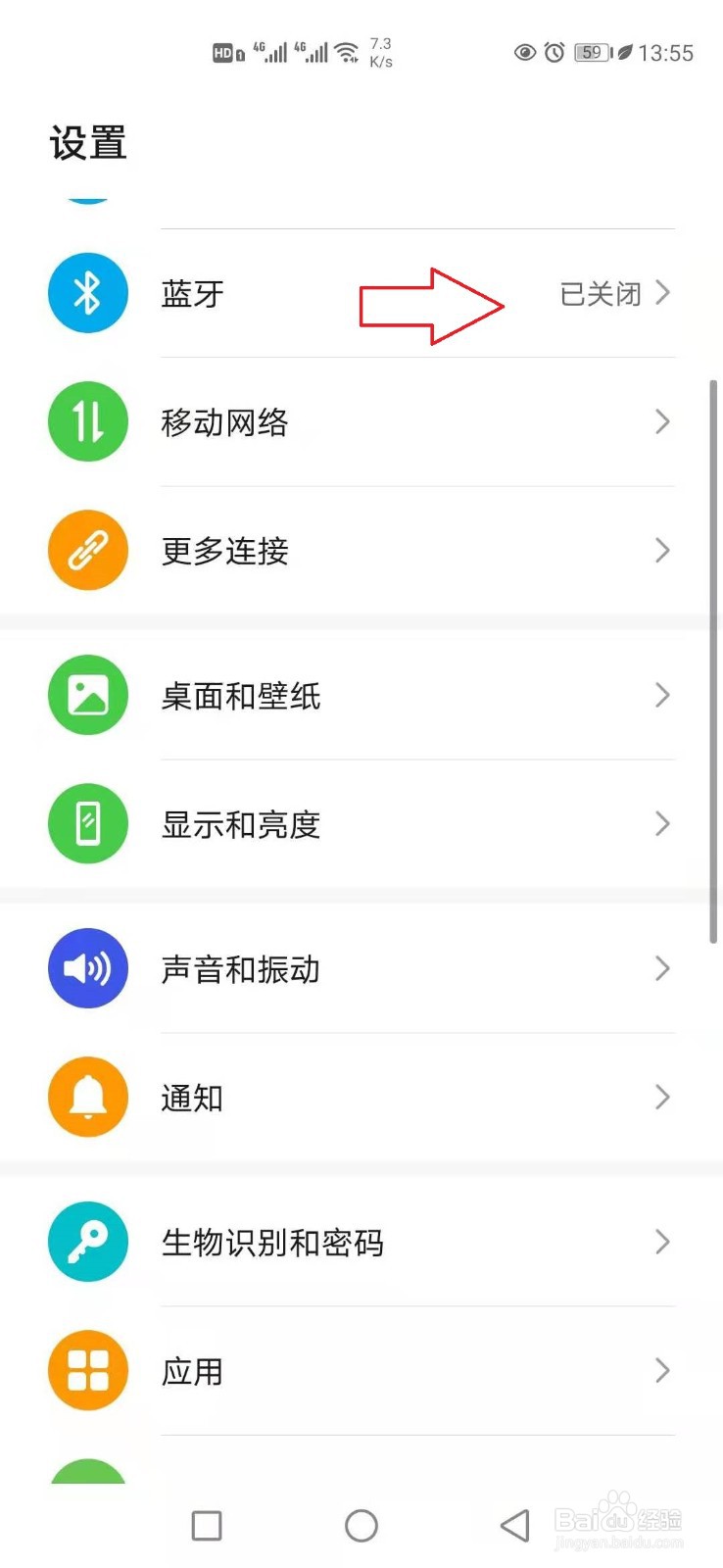Expand the 蓝牙 row via its chevron
The height and width of the screenshot is (1568, 723).
pos(663,292)
